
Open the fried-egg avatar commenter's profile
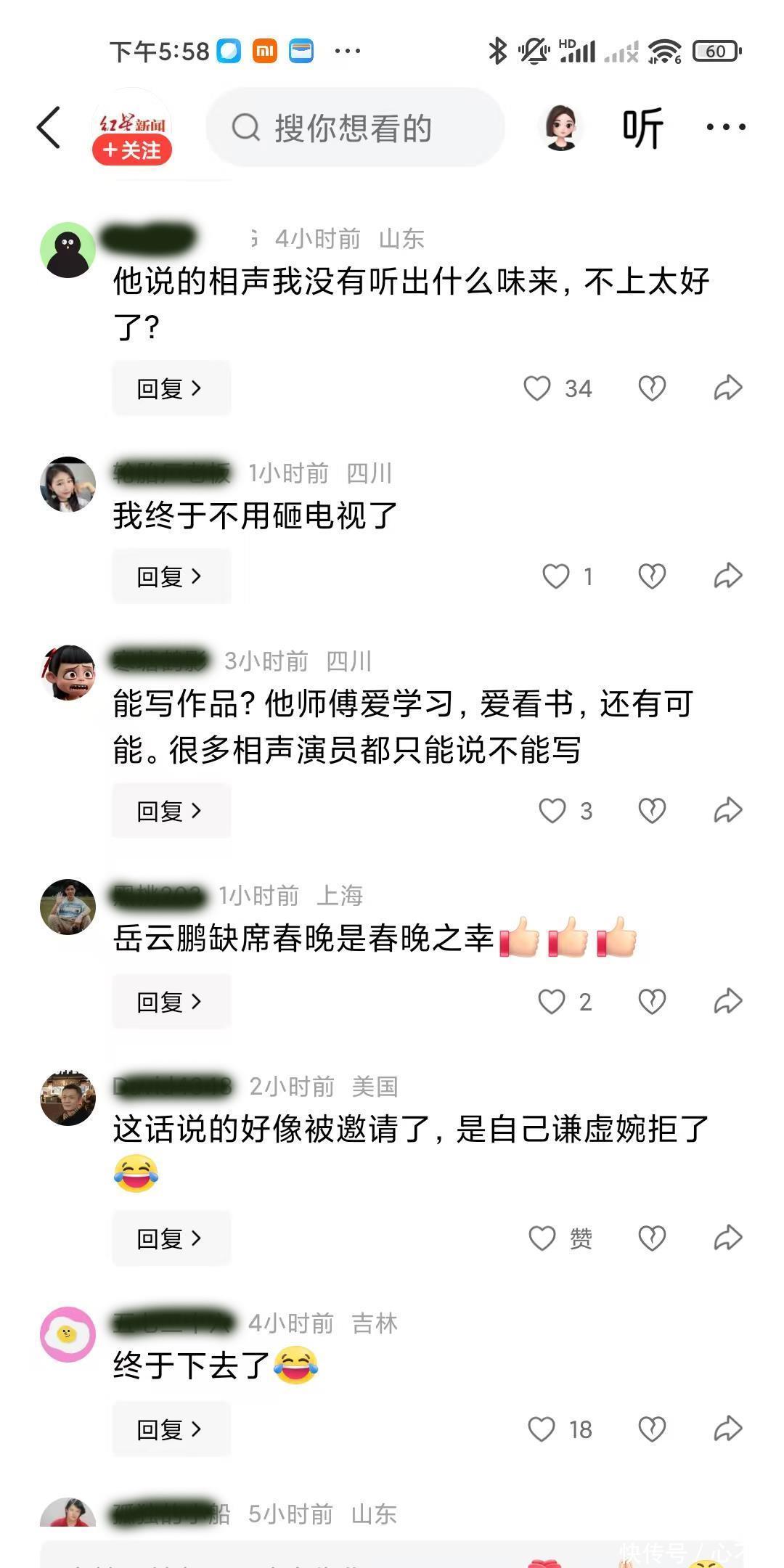pyautogui.click(x=68, y=1335)
